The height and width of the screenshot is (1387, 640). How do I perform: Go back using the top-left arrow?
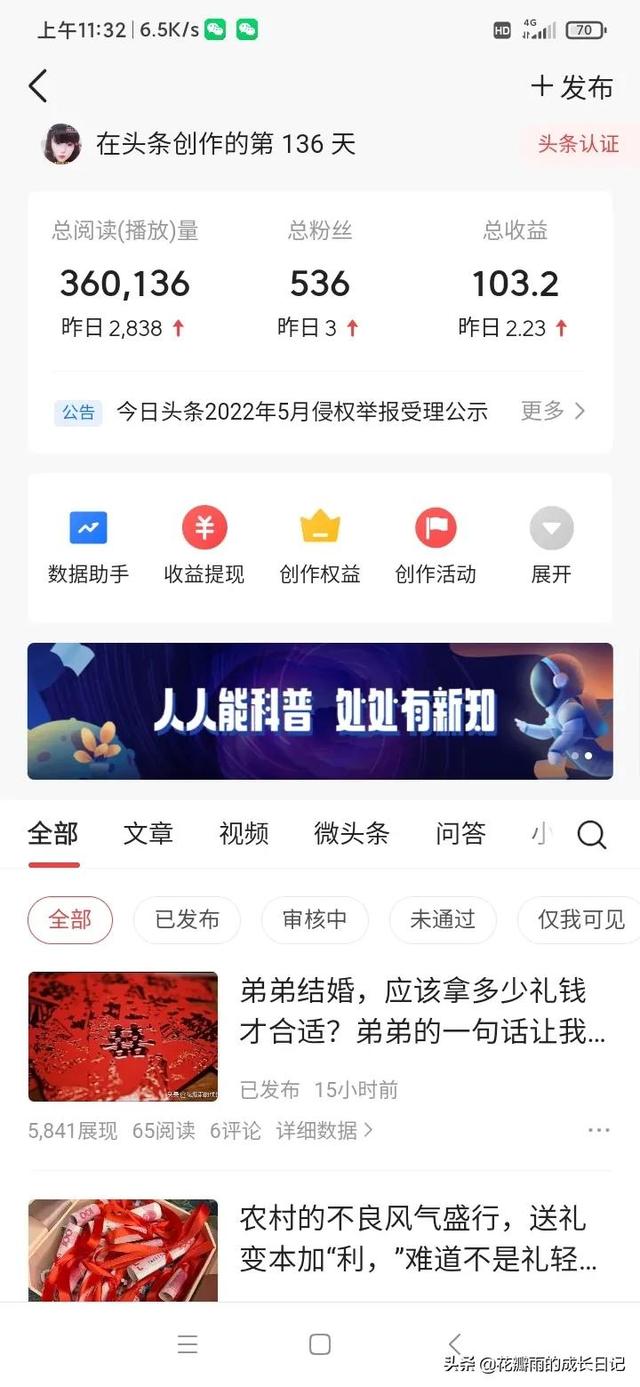tap(38, 87)
